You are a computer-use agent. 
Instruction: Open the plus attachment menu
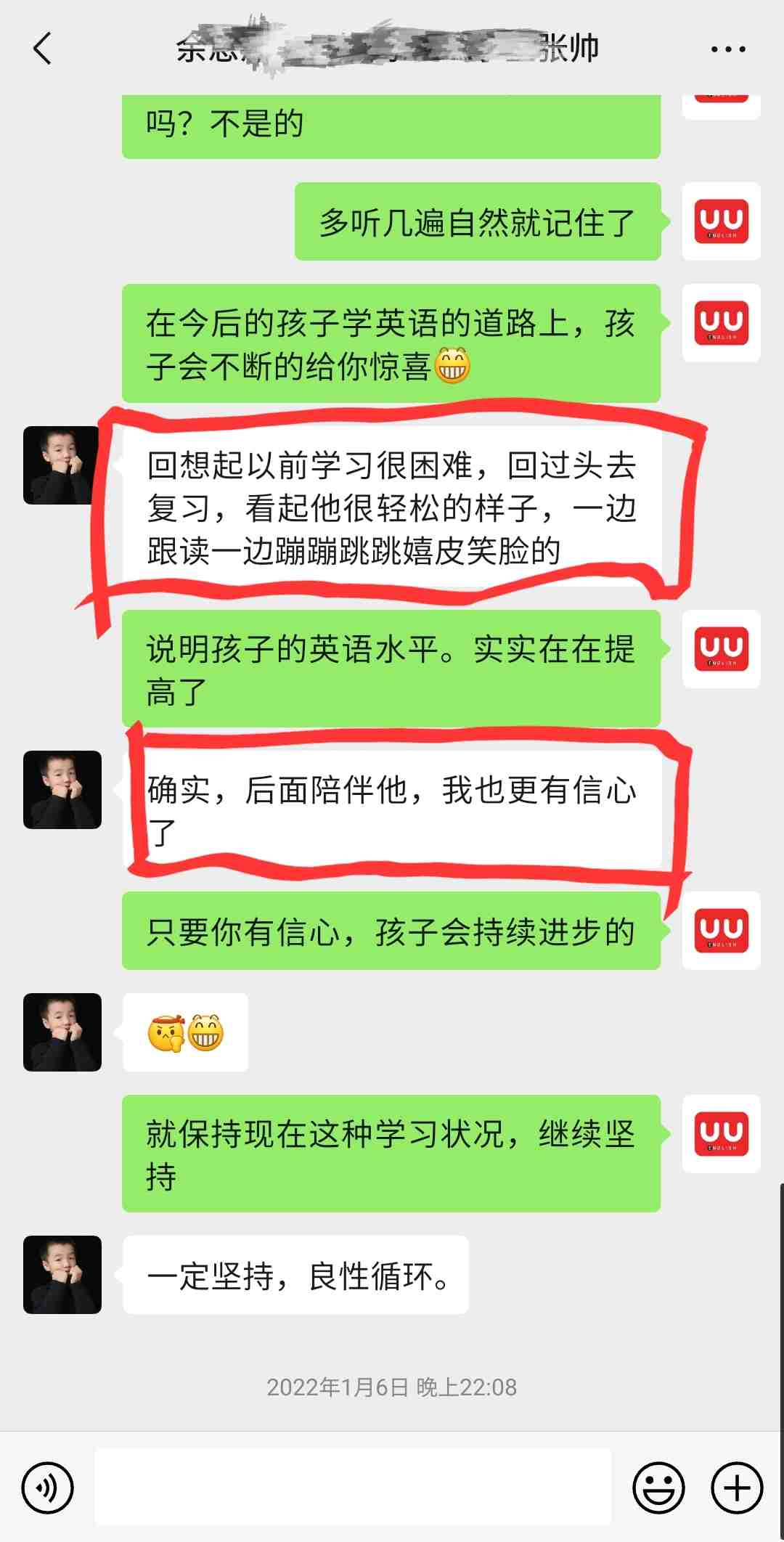coord(737,1488)
